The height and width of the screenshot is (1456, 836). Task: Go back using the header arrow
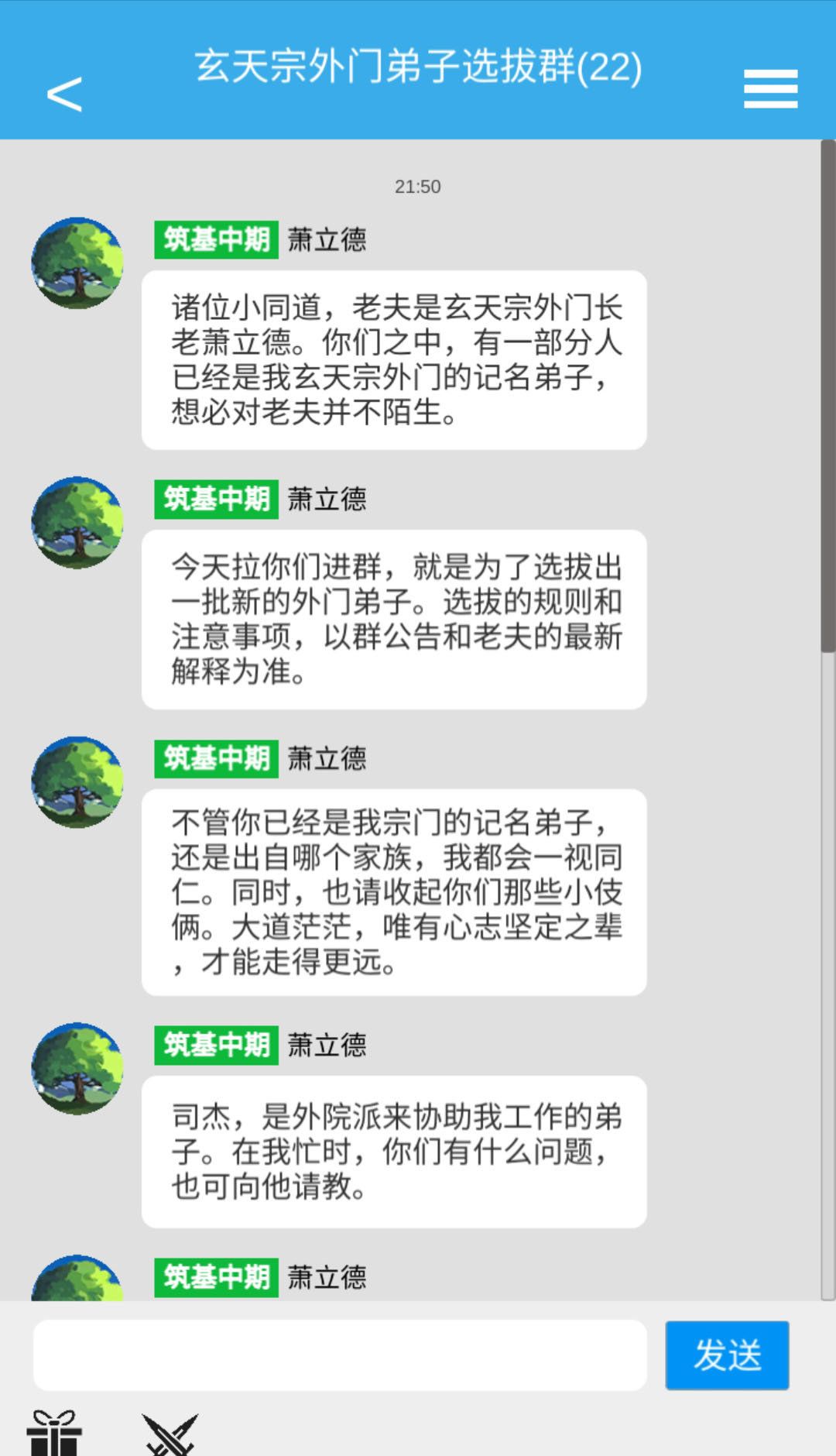click(64, 94)
